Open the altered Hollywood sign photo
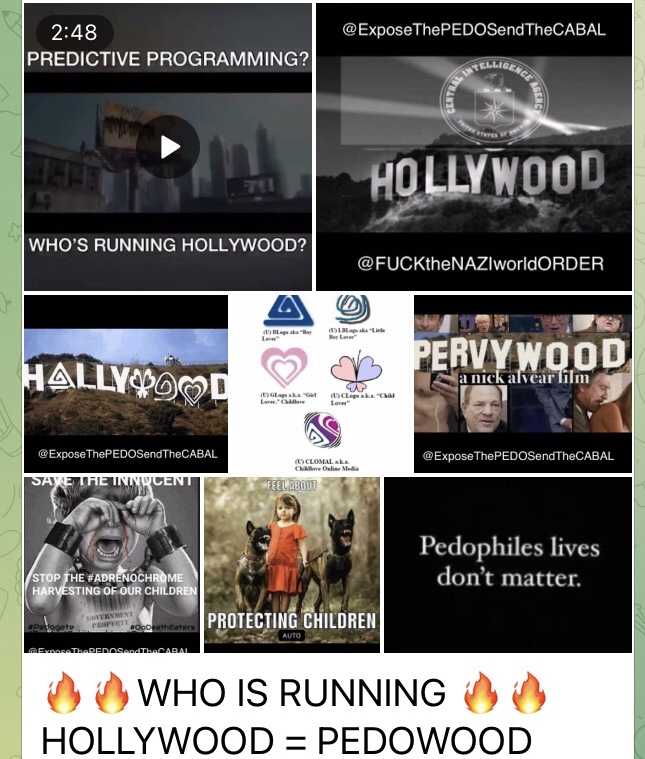The image size is (645, 759). coord(126,383)
